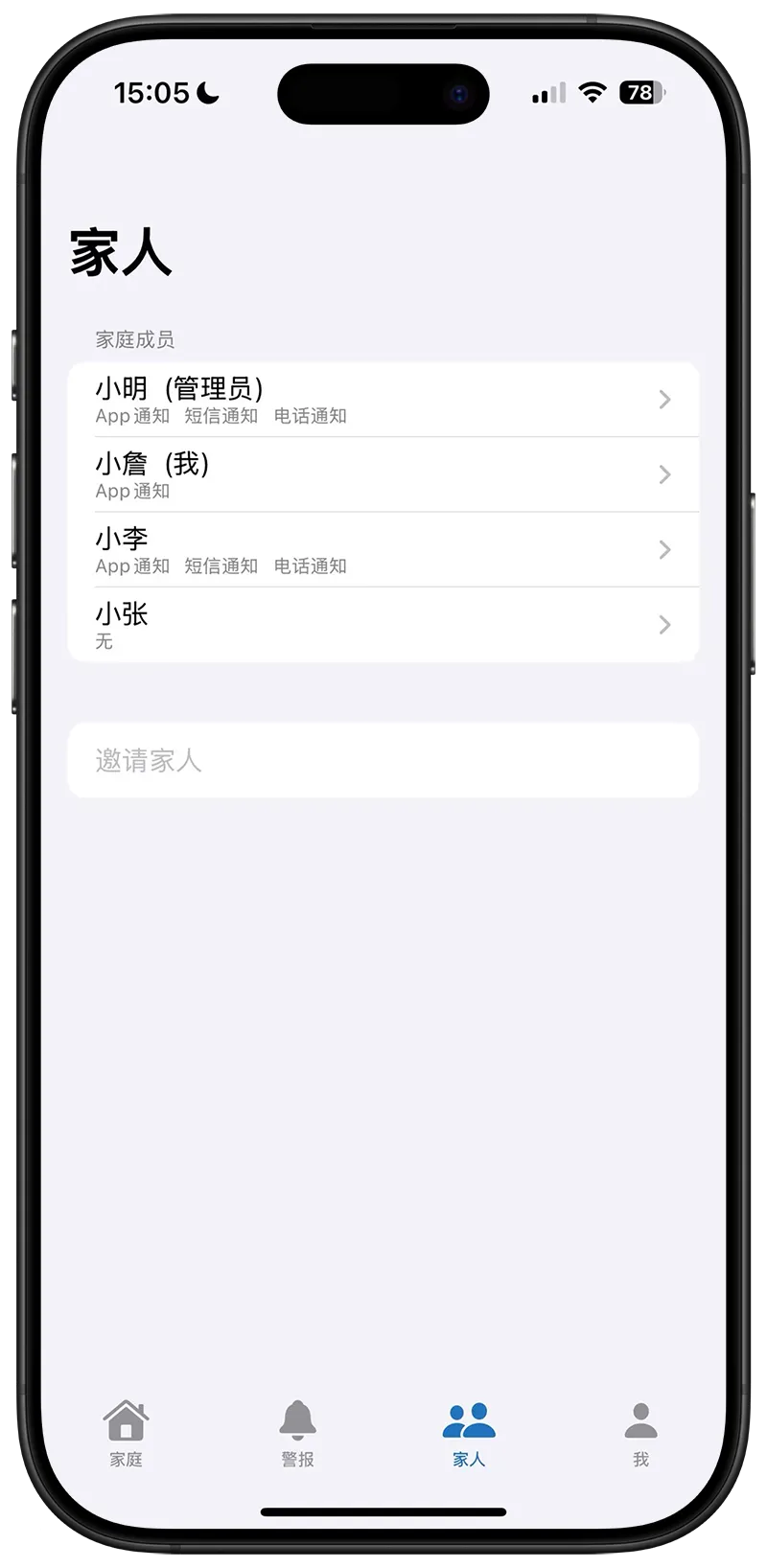View 小李's notification settings
Screen dimensions: 767x1568
pos(383,549)
